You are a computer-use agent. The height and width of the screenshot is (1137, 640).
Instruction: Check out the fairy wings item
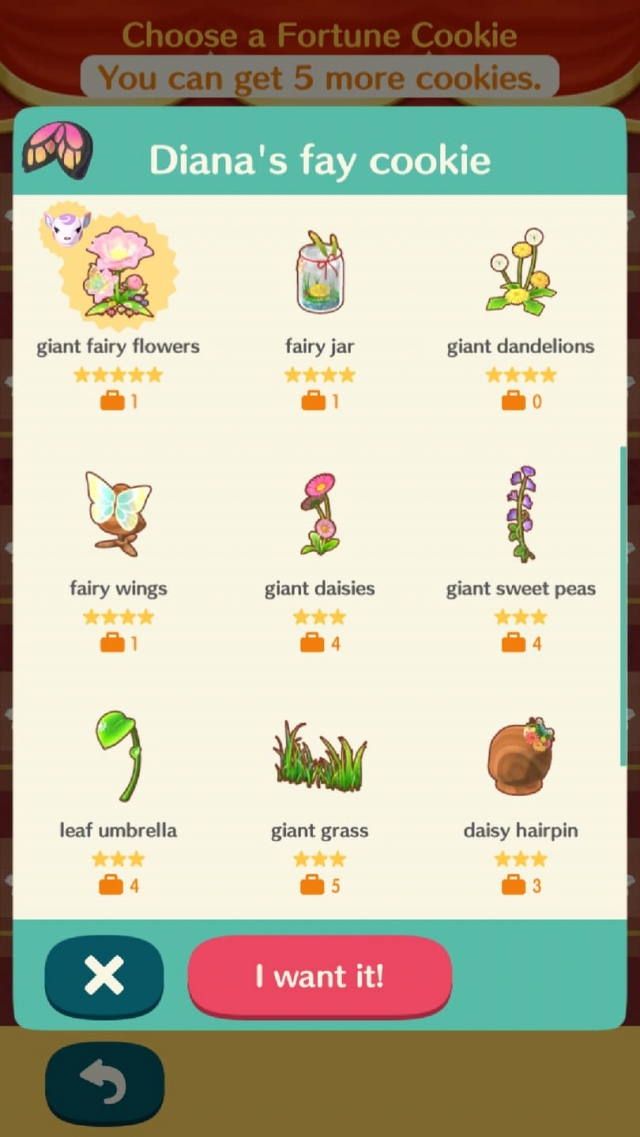click(x=118, y=514)
